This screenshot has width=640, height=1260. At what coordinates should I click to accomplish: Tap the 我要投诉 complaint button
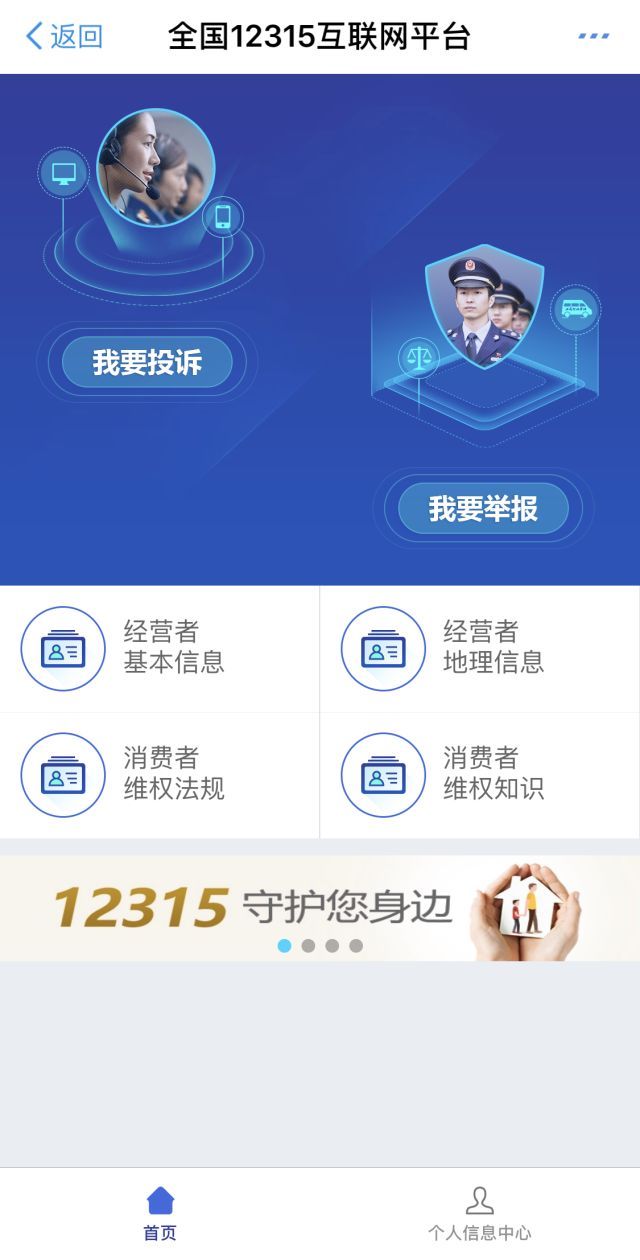point(147,362)
